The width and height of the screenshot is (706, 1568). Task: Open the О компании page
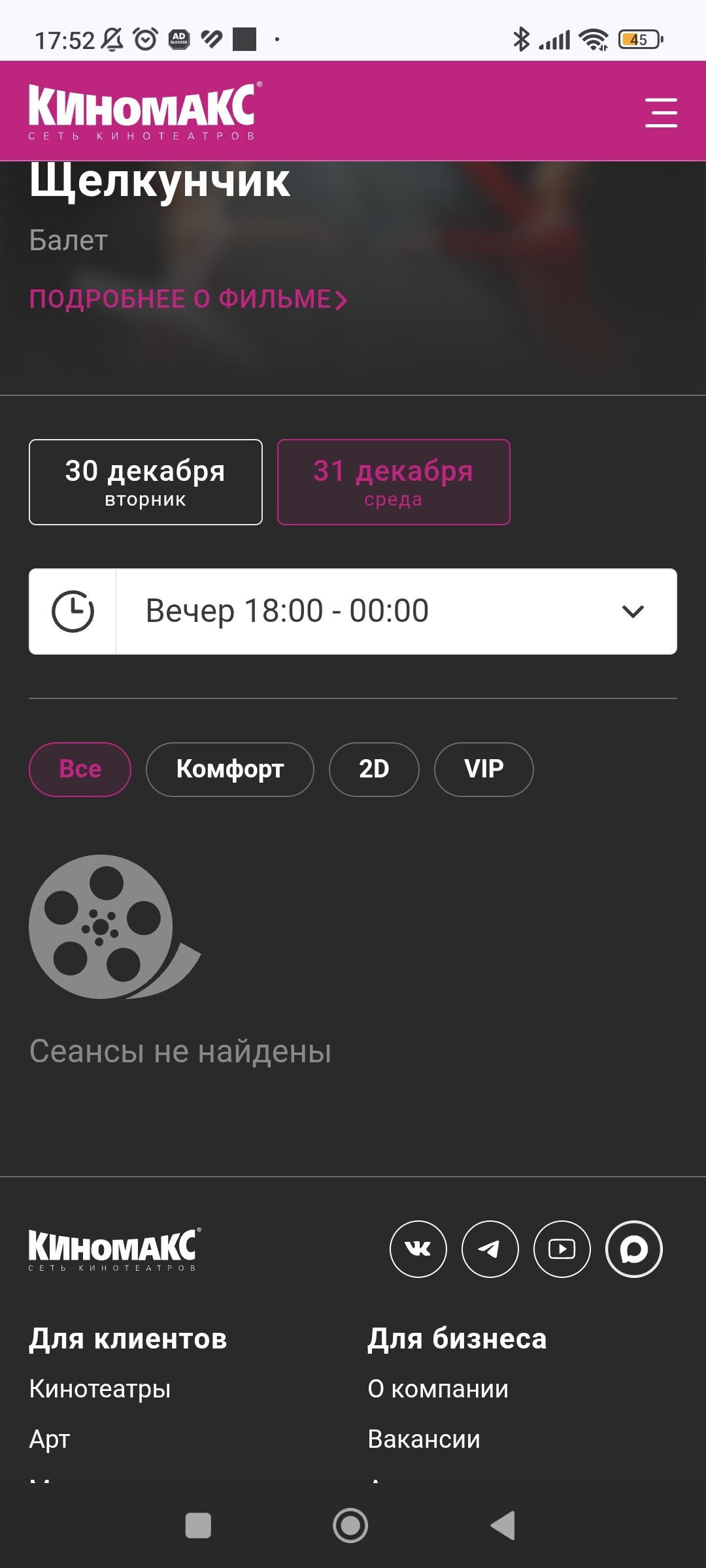point(438,1389)
